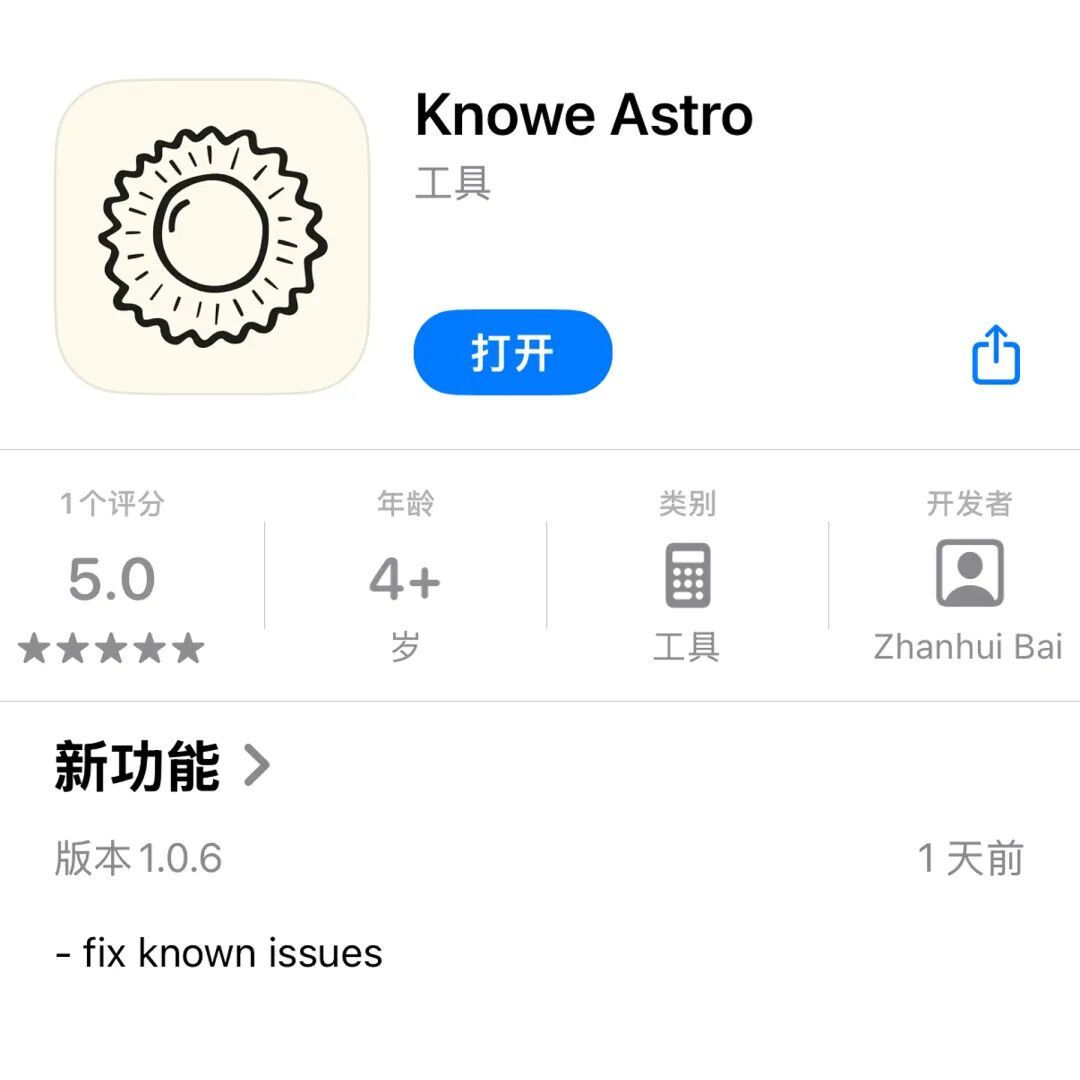View the 5.0 ratings section
Screen dimensions: 1080x1080
(x=111, y=580)
